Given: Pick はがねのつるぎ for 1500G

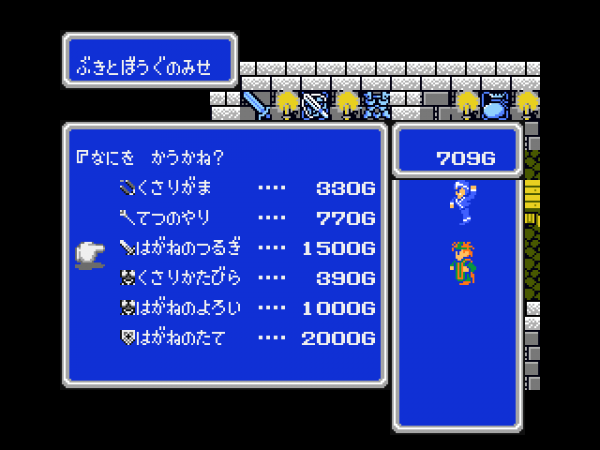Looking at the screenshot, I should [188, 247].
